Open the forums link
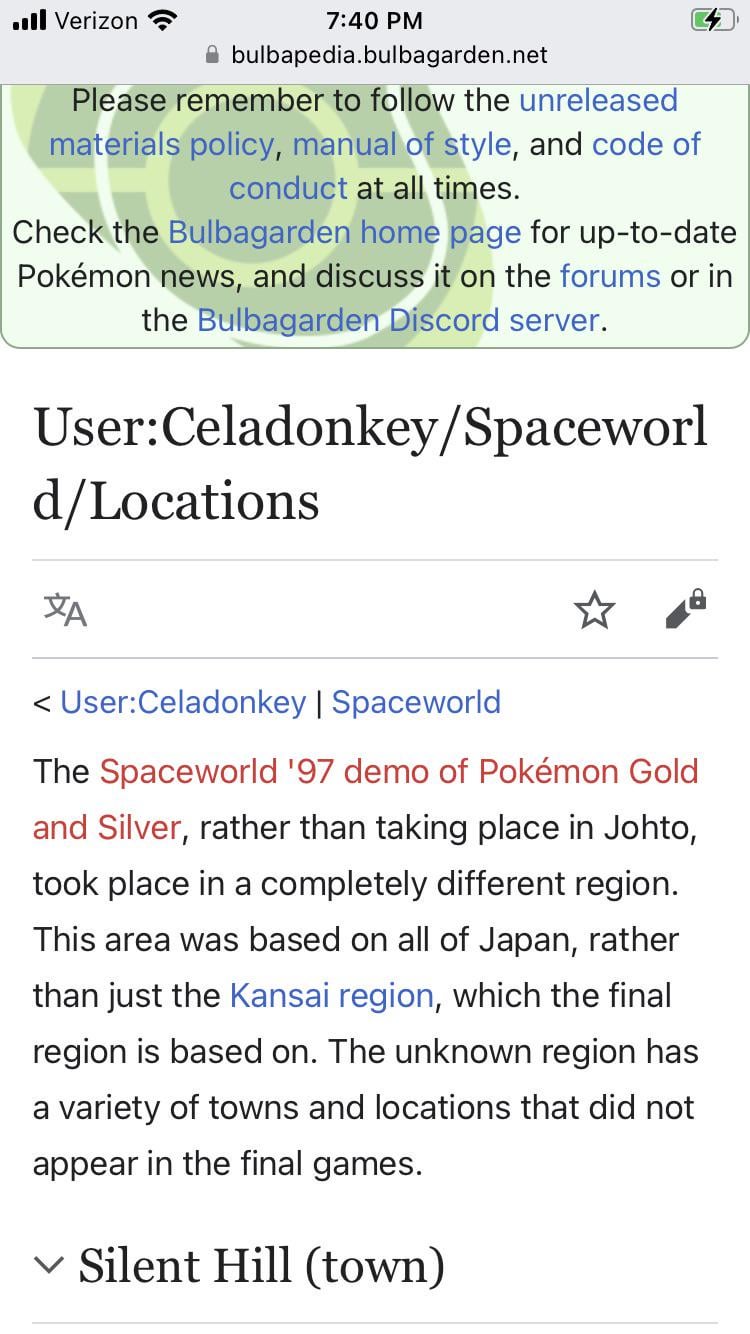This screenshot has height=1334, width=750. (x=609, y=276)
